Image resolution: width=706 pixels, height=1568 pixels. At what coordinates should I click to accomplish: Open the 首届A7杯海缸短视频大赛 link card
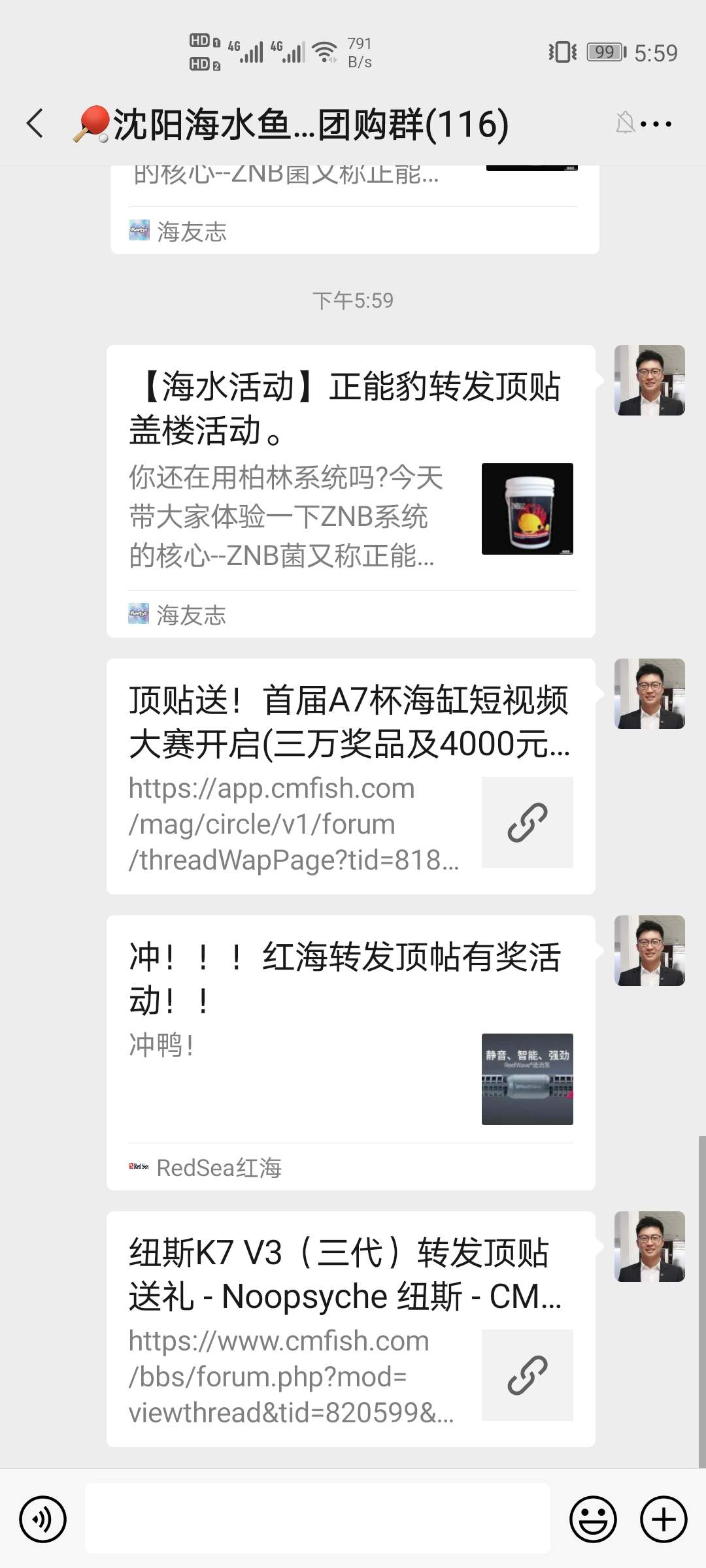pos(350,776)
